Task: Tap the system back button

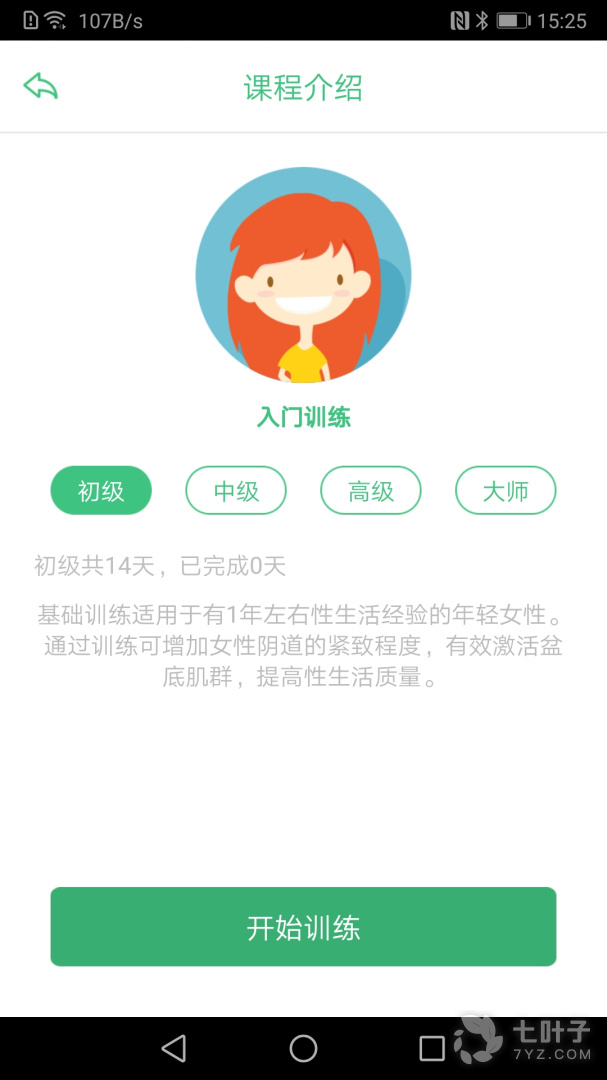Action: coord(174,1048)
